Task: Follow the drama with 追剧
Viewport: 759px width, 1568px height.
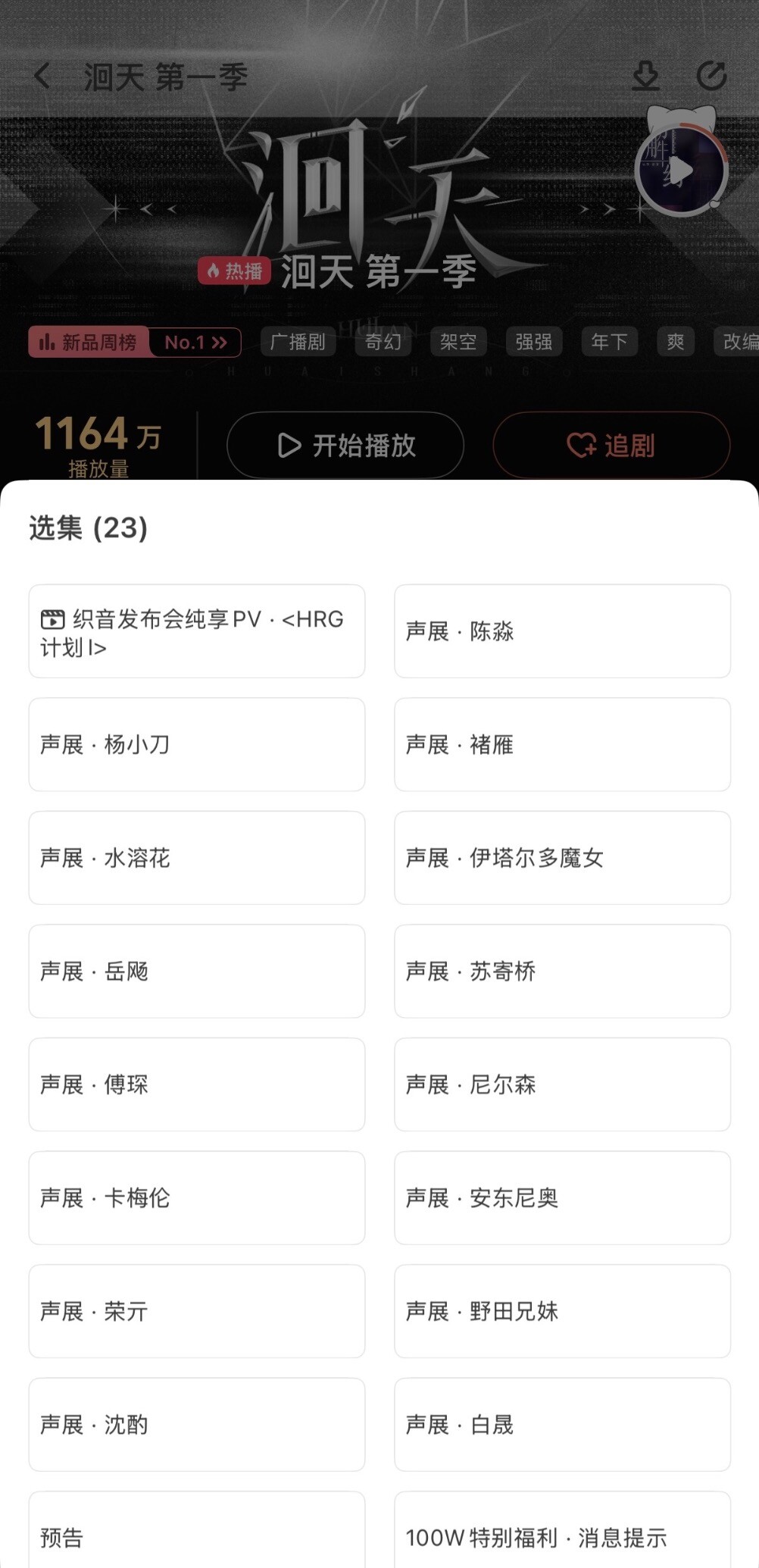Action: coord(611,446)
